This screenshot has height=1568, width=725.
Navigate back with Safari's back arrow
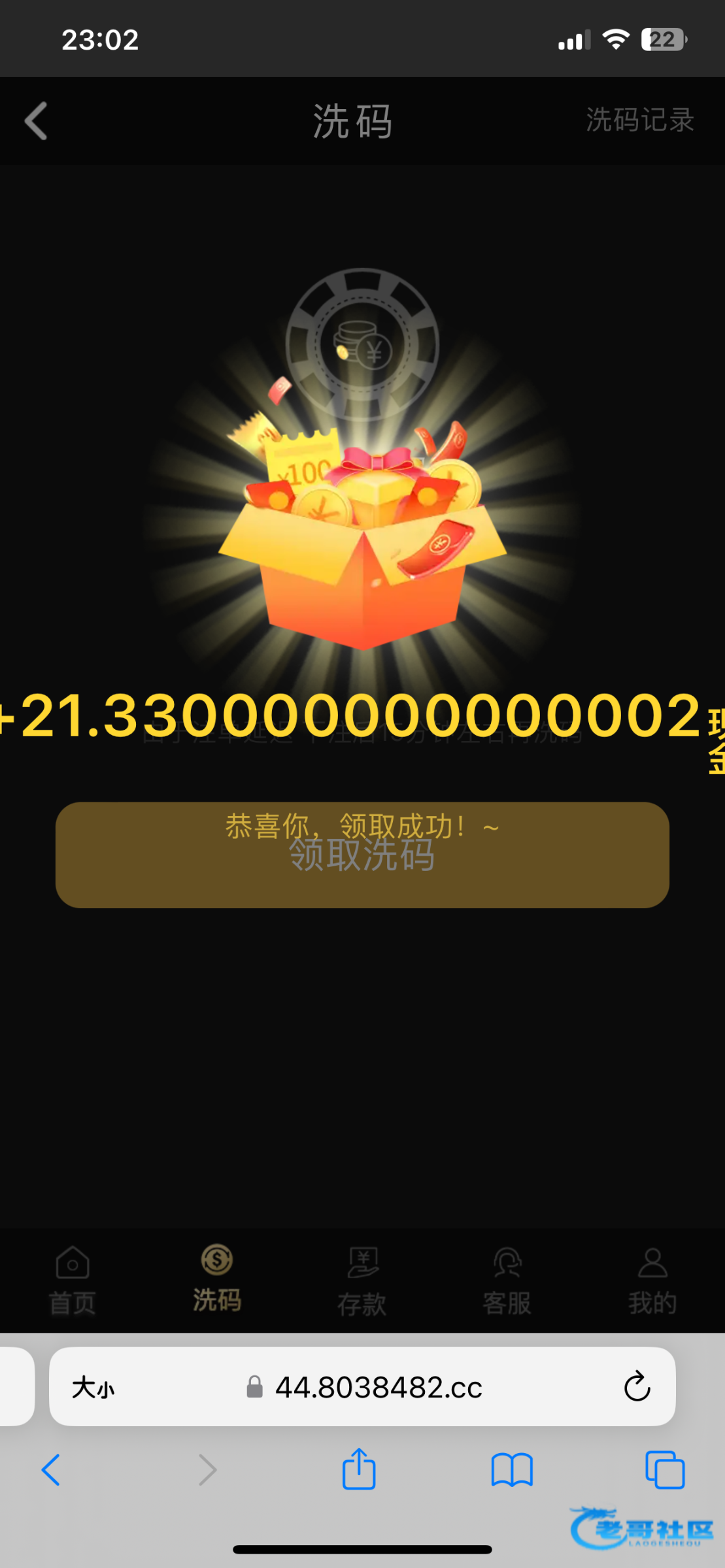[x=51, y=1470]
